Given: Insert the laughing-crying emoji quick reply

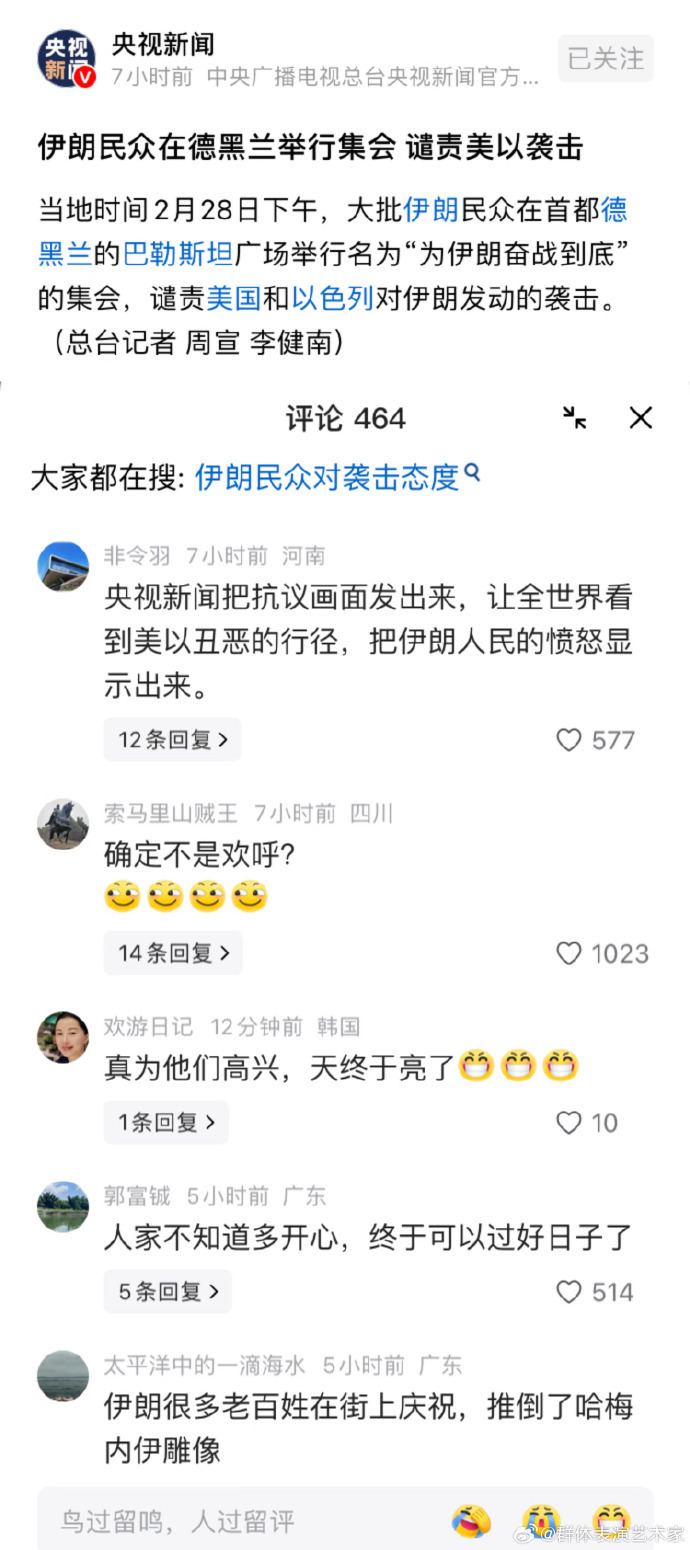Looking at the screenshot, I should [470, 1521].
